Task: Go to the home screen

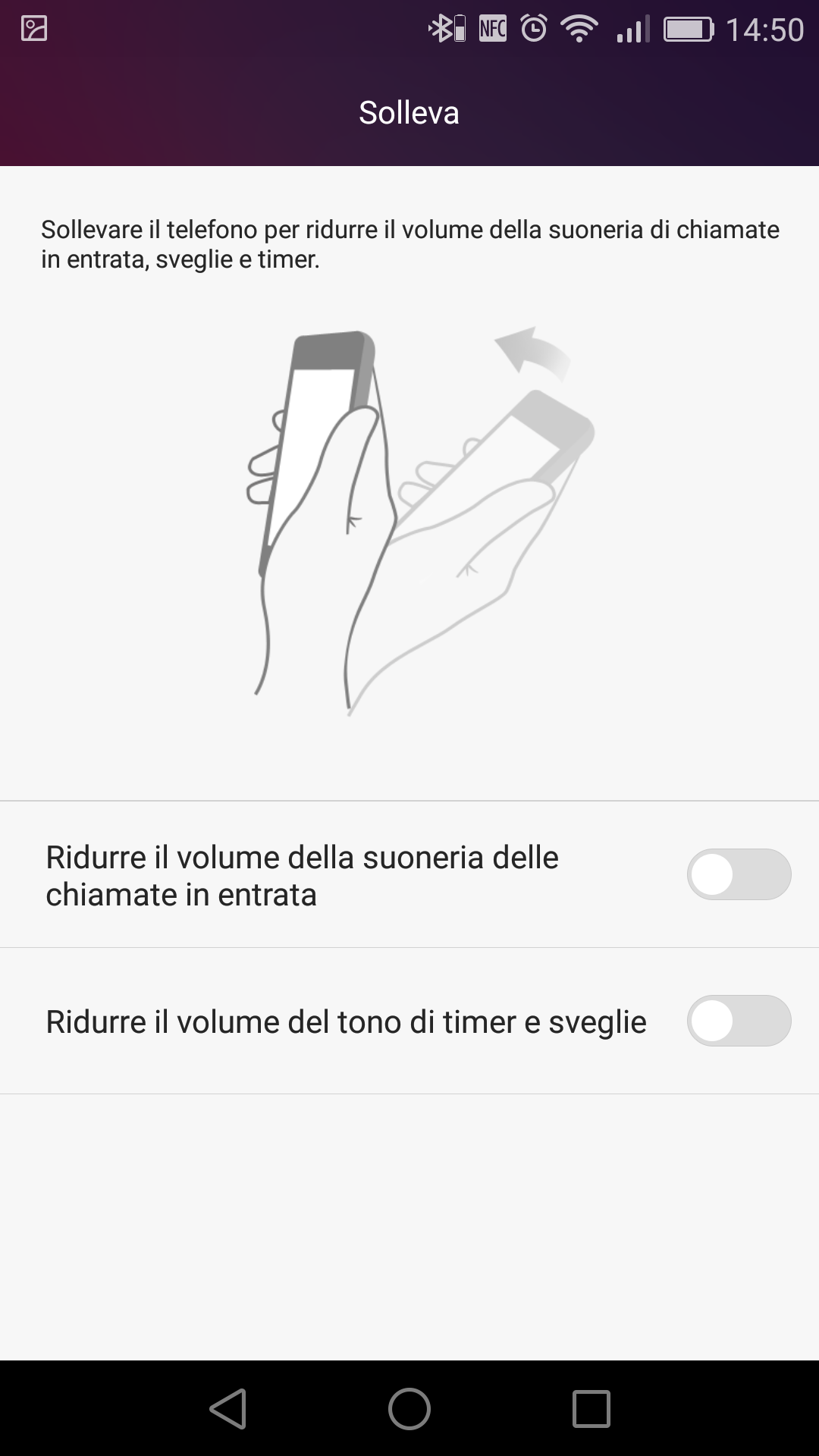Action: [x=409, y=1409]
